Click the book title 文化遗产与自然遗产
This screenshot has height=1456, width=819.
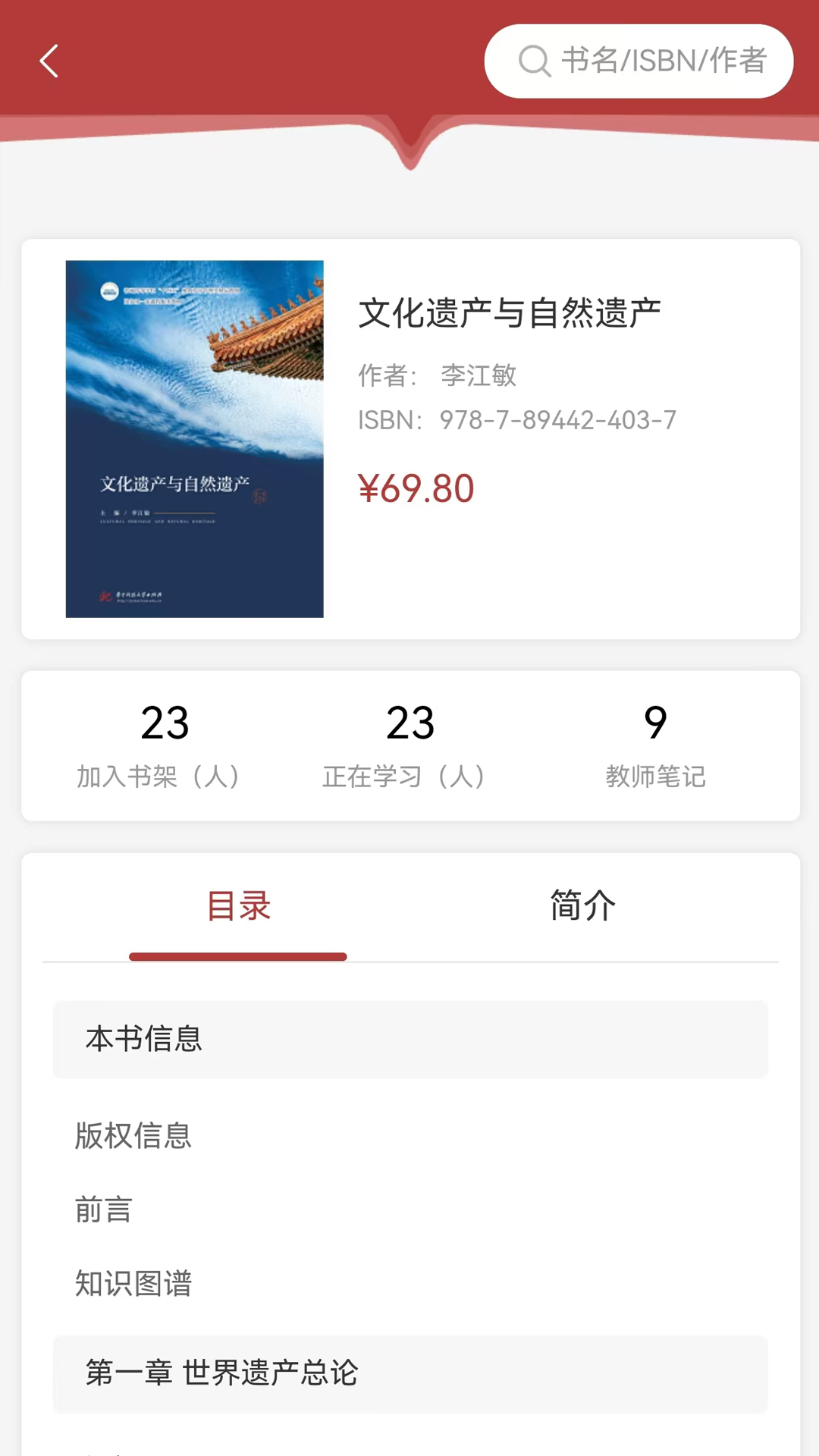509,312
